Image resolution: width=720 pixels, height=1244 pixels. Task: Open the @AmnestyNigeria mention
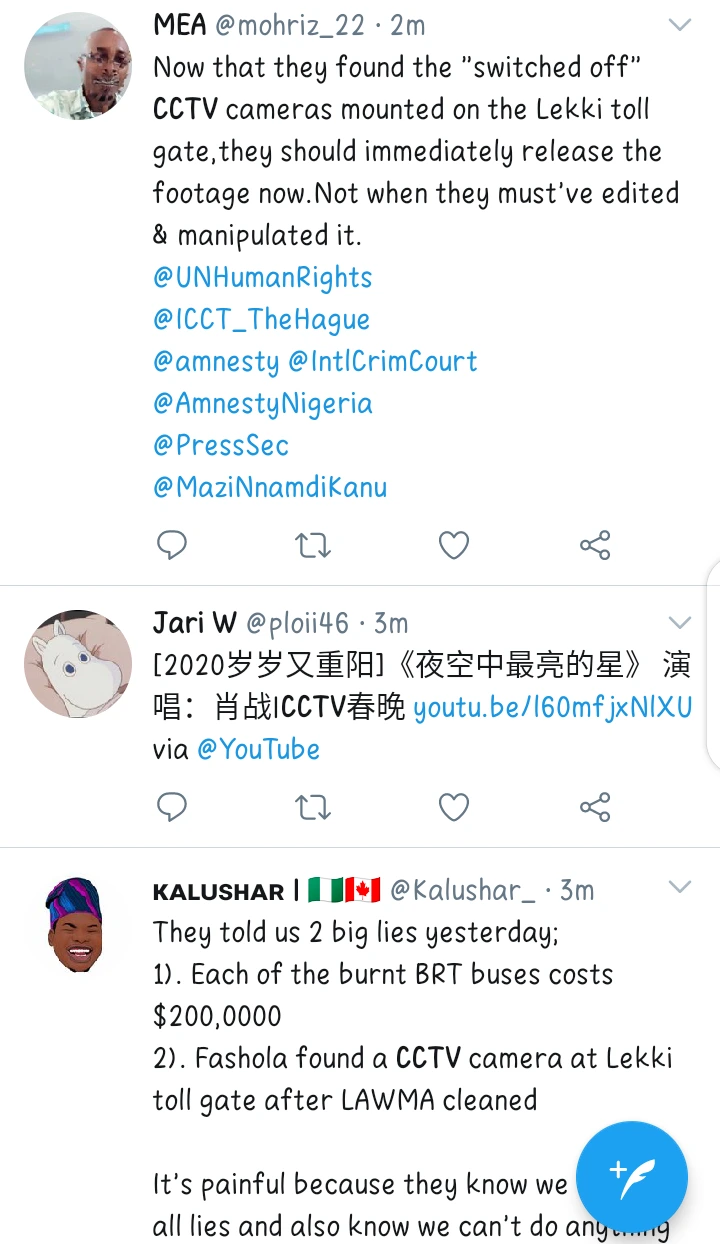coord(262,404)
